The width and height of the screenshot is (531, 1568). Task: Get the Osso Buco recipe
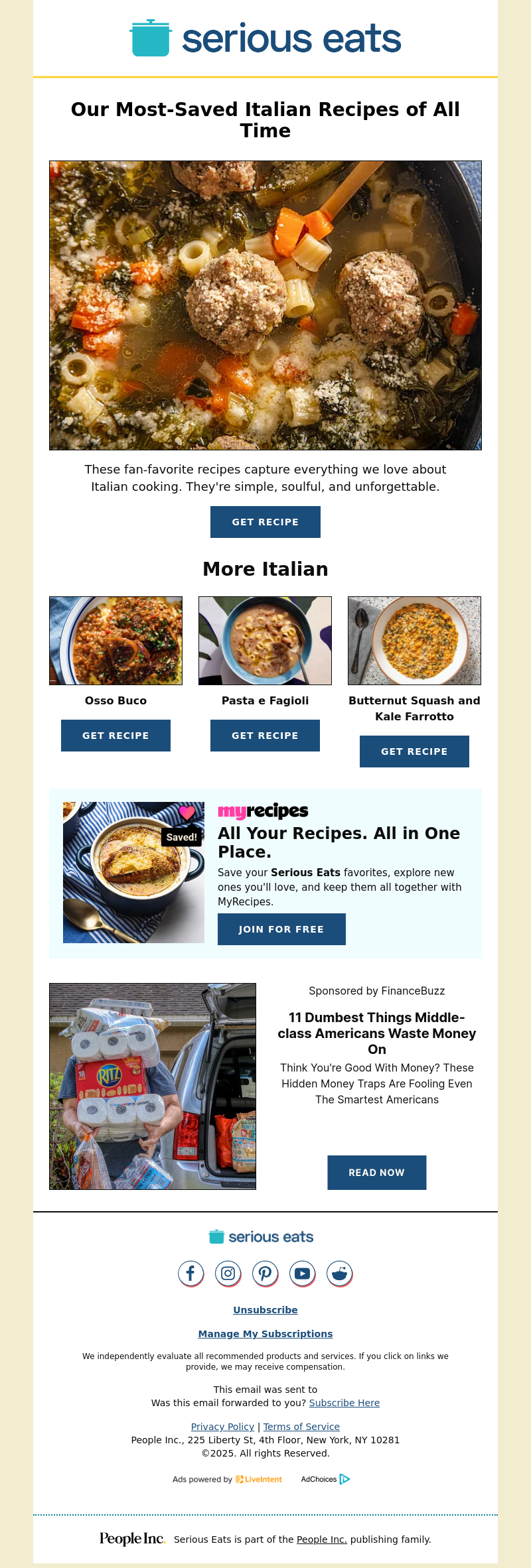click(x=115, y=736)
